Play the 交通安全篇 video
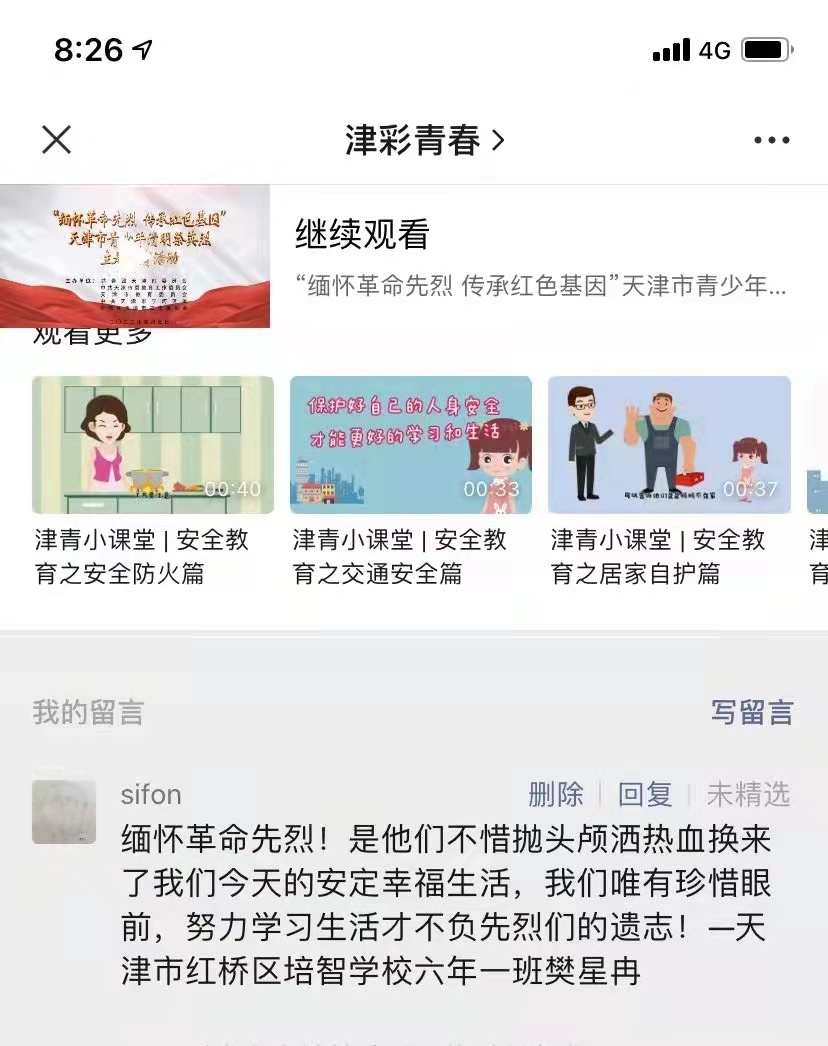The height and width of the screenshot is (1046, 828). pyautogui.click(x=411, y=445)
